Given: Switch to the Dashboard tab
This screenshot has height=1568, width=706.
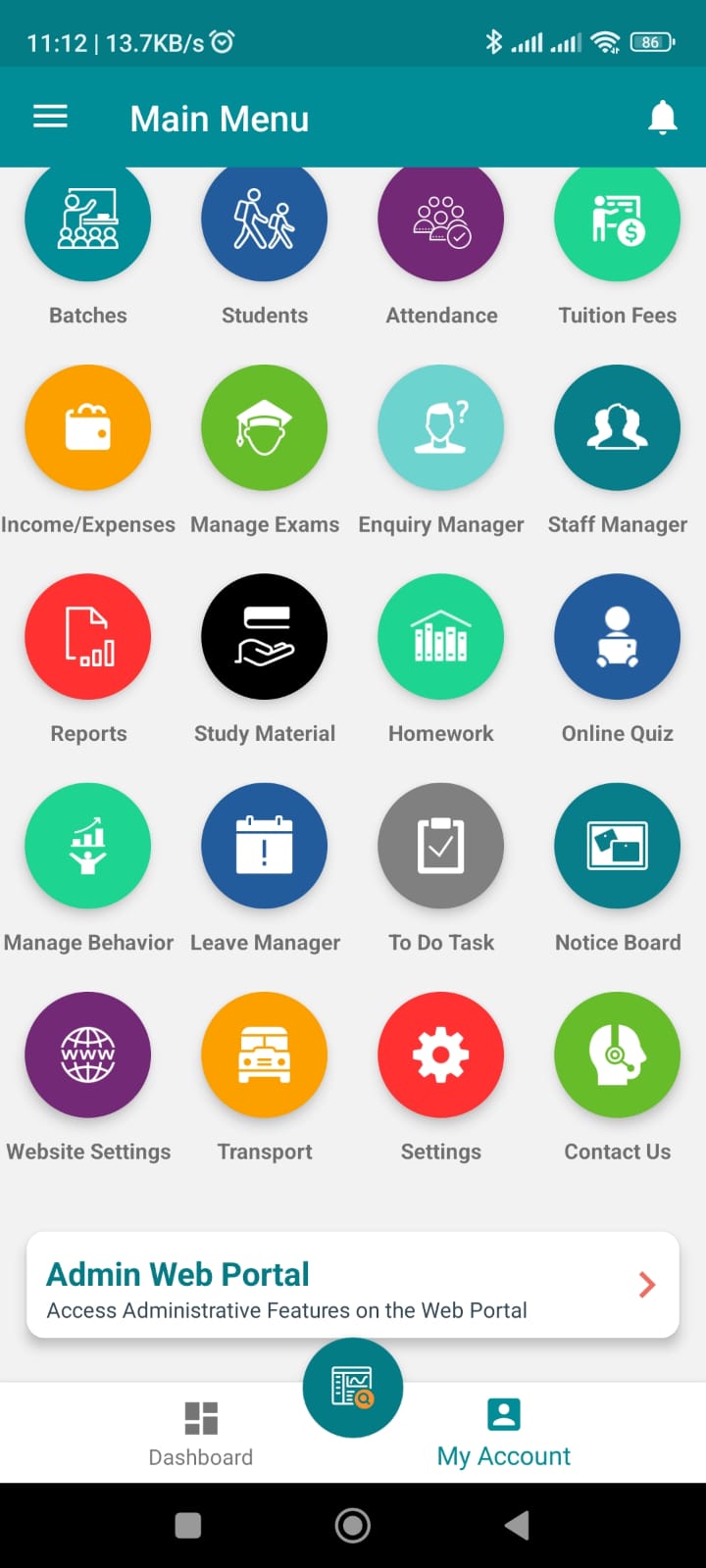Looking at the screenshot, I should point(201,1432).
